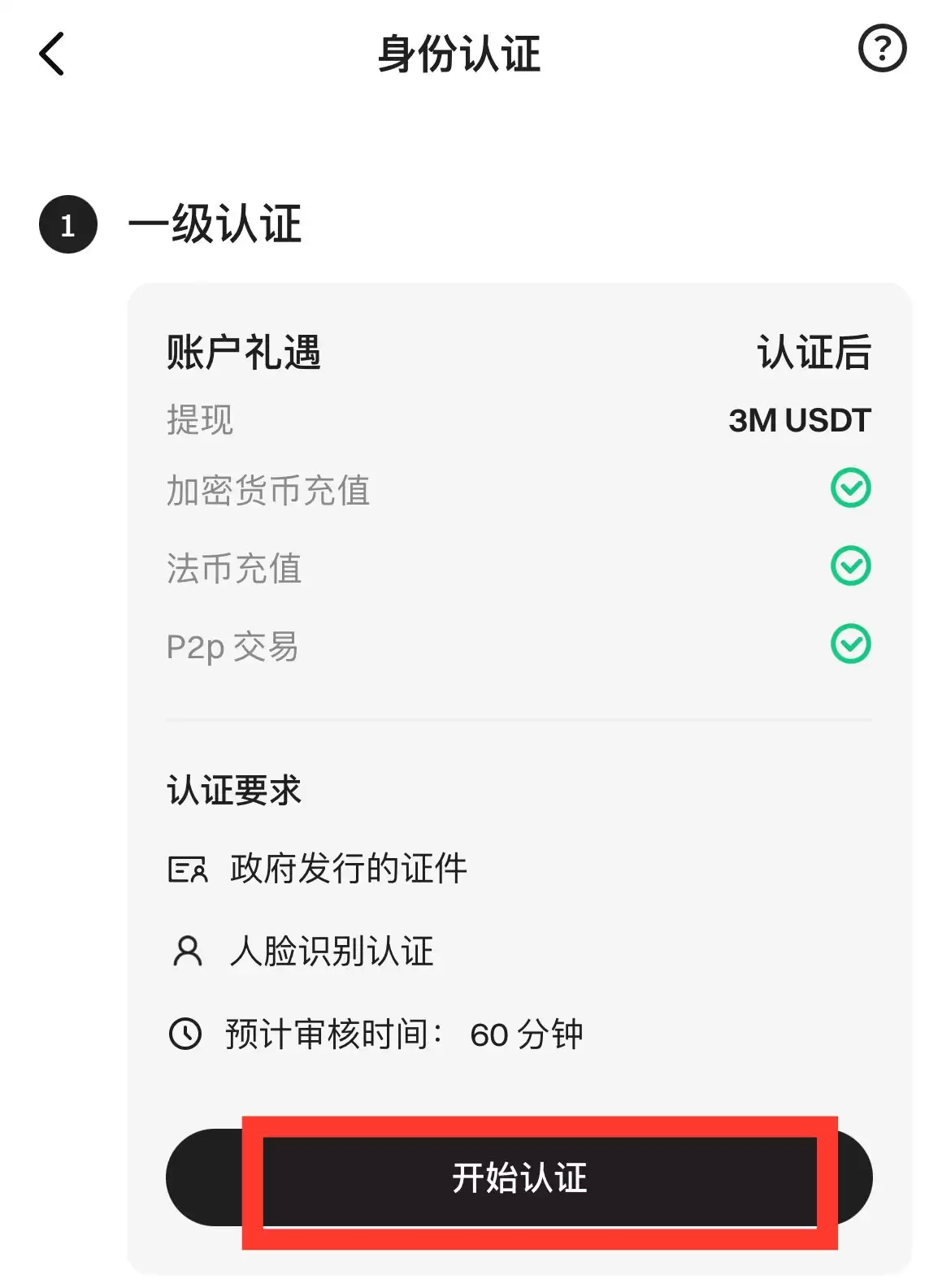Tap the step 1 numbered badge
951x1288 pixels.
(x=67, y=225)
